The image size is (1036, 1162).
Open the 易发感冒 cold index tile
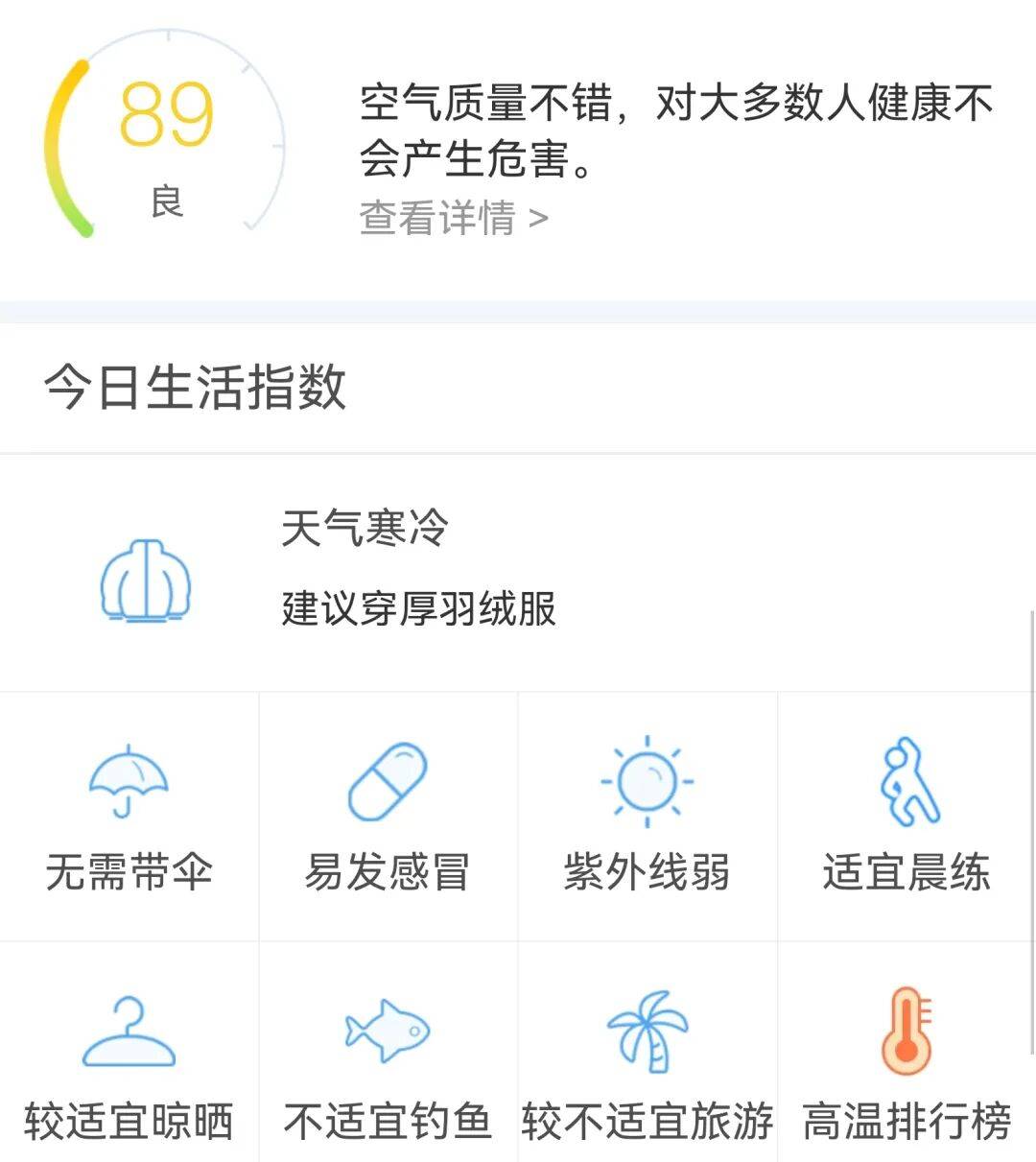[388, 817]
